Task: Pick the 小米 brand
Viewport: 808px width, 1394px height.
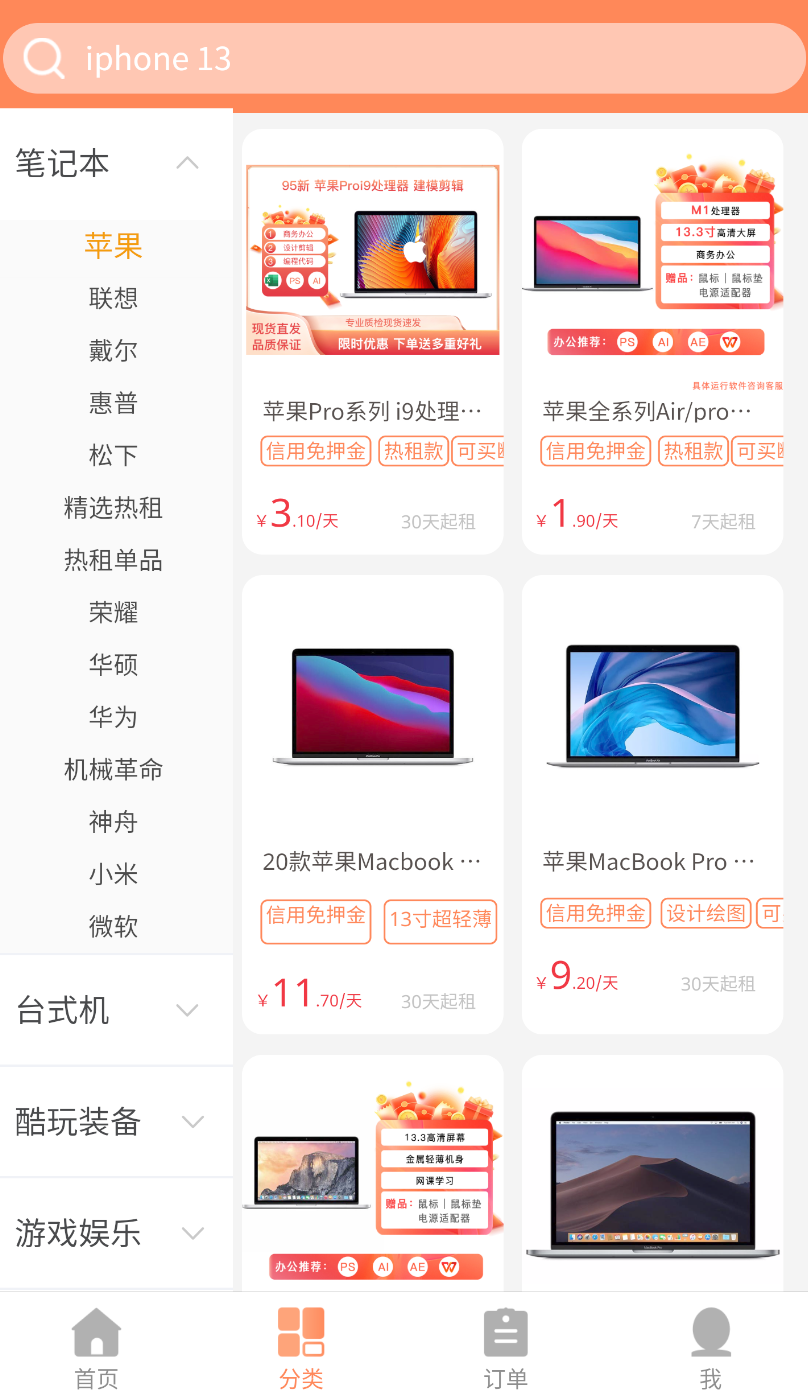Action: coord(113,874)
